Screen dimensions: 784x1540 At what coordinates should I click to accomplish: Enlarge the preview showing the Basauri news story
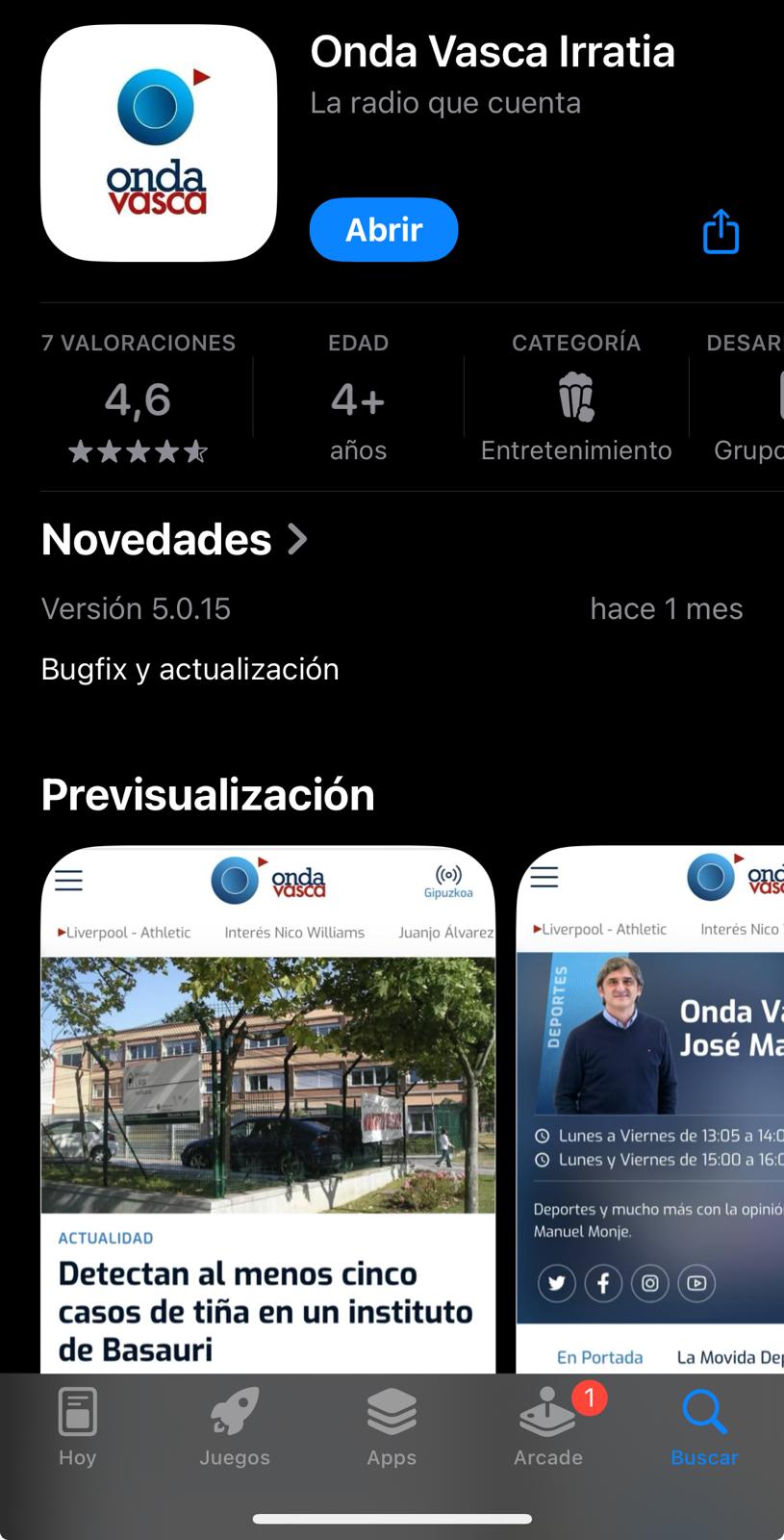[x=267, y=1107]
